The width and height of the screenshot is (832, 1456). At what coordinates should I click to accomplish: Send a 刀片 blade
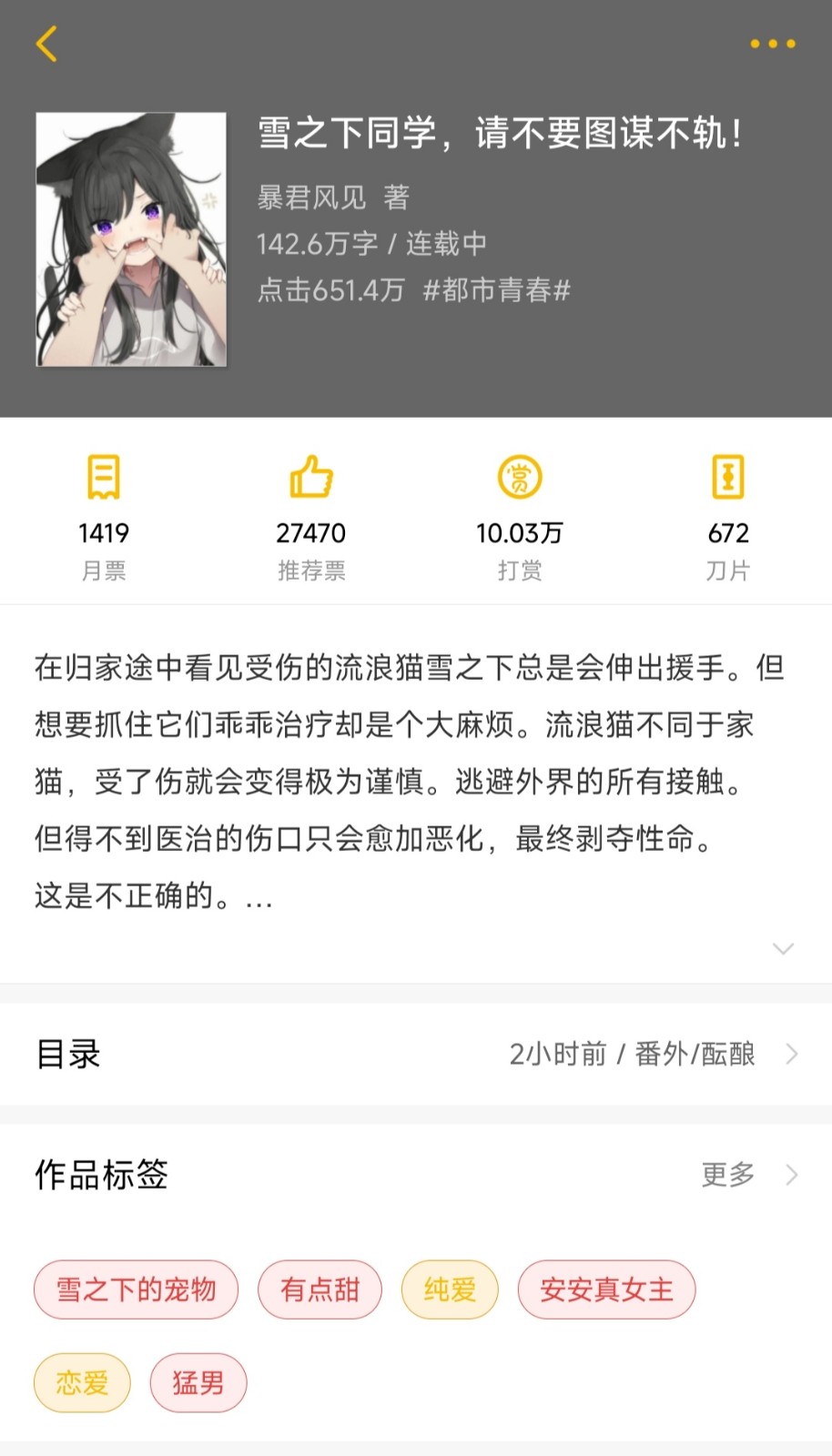click(x=728, y=514)
